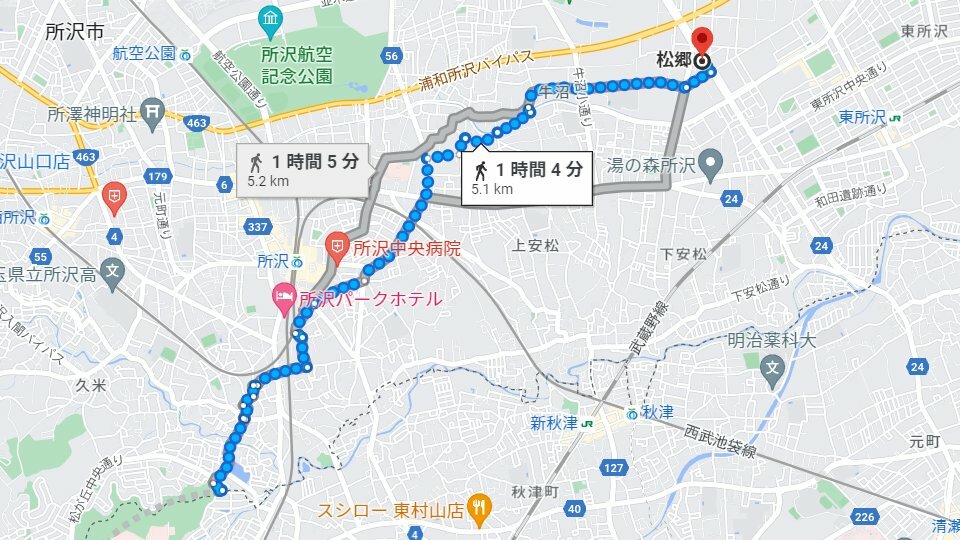
Task: Open スシロー 東村山店 restaurant marker
Action: (480, 508)
